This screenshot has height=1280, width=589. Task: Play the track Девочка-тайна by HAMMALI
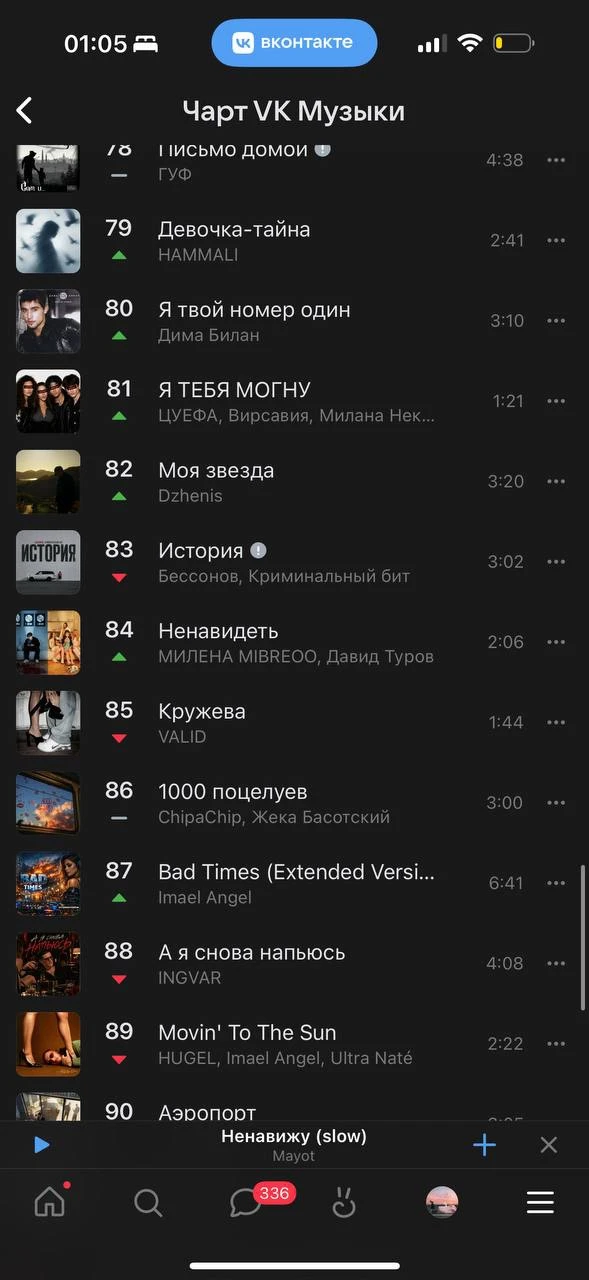coord(294,241)
